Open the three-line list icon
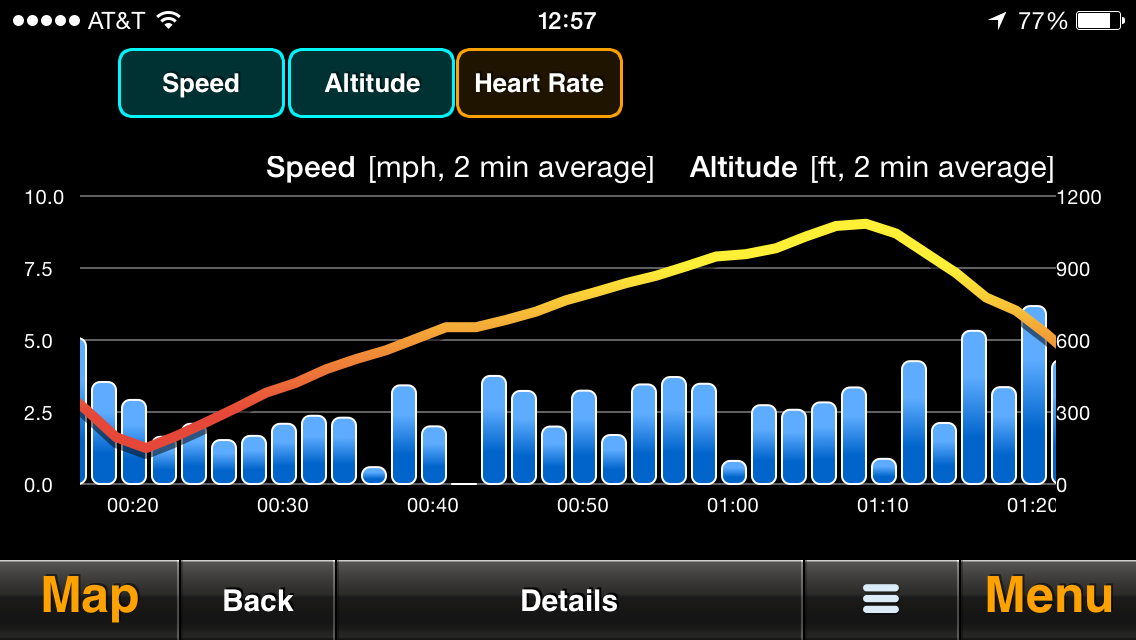The image size is (1136, 640). click(881, 599)
